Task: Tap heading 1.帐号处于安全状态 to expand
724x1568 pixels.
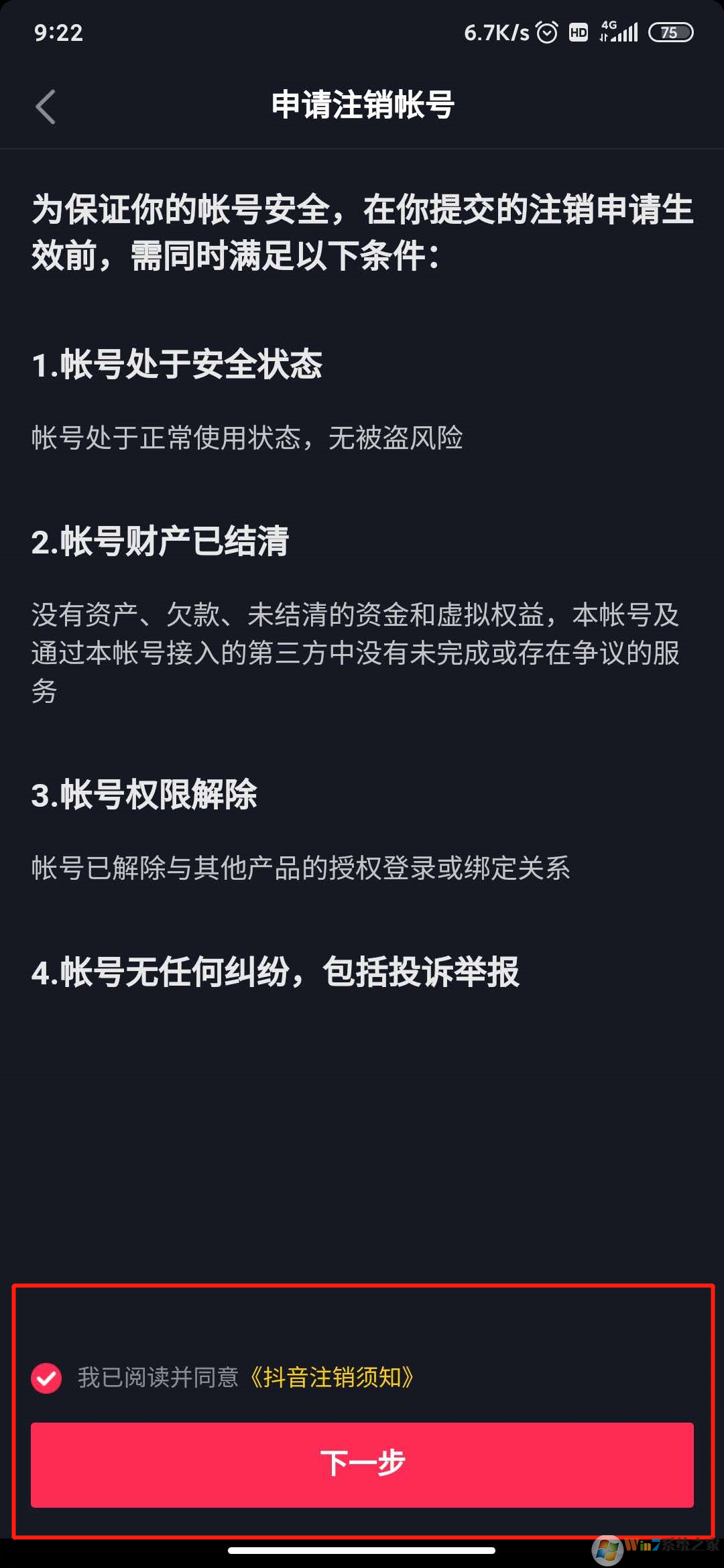Action: tap(178, 365)
